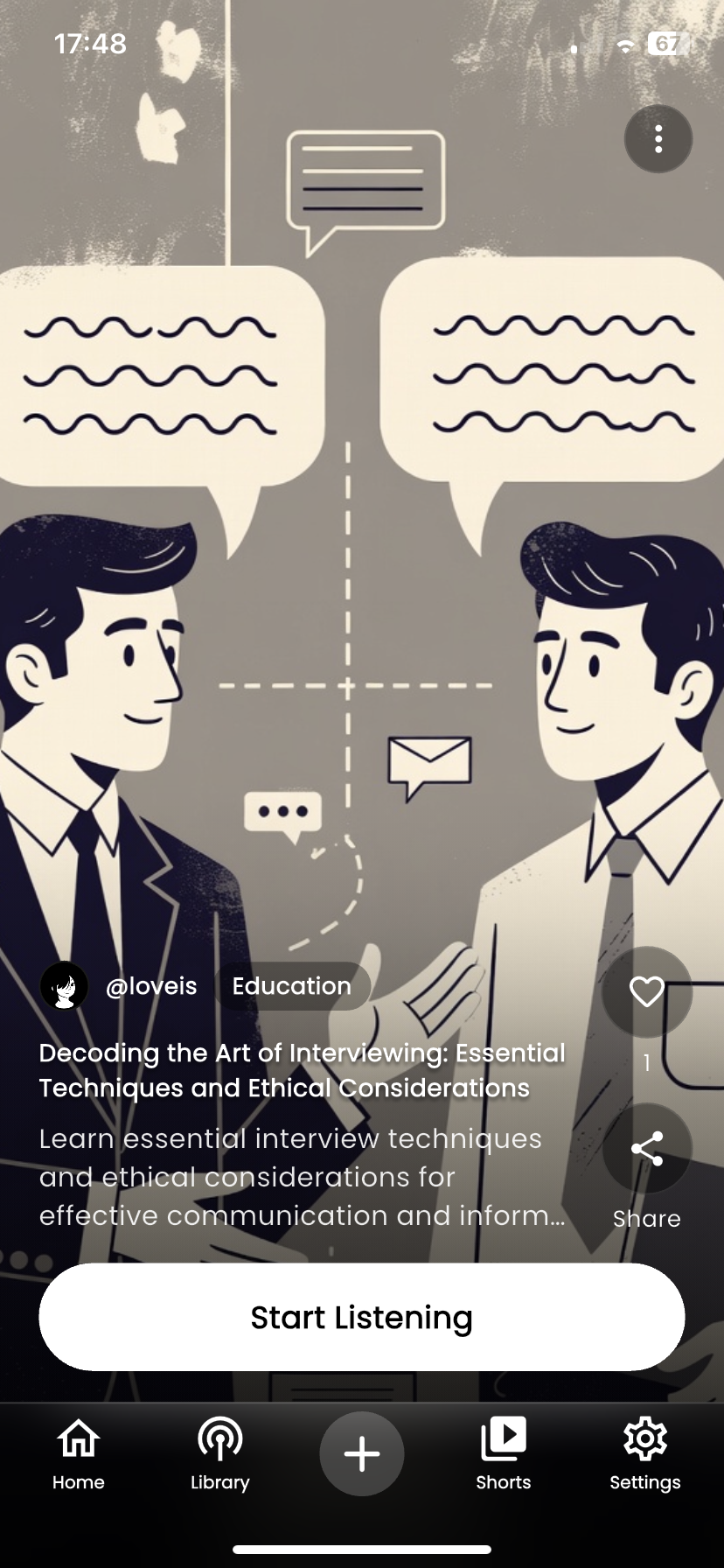This screenshot has height=1568, width=724.
Task: Tap the @loveis username
Action: pos(152,985)
